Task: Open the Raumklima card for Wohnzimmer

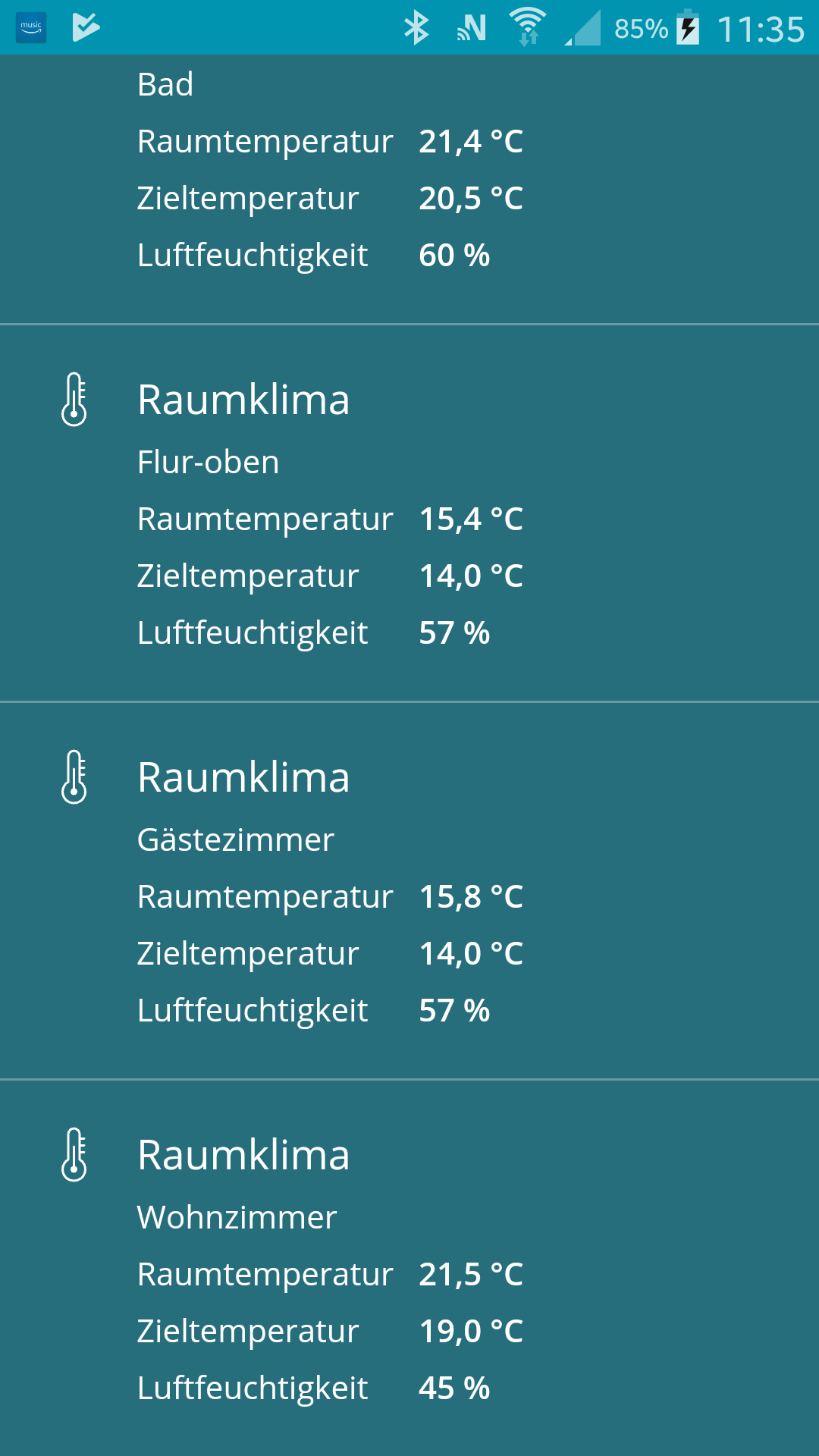Action: point(409,1268)
